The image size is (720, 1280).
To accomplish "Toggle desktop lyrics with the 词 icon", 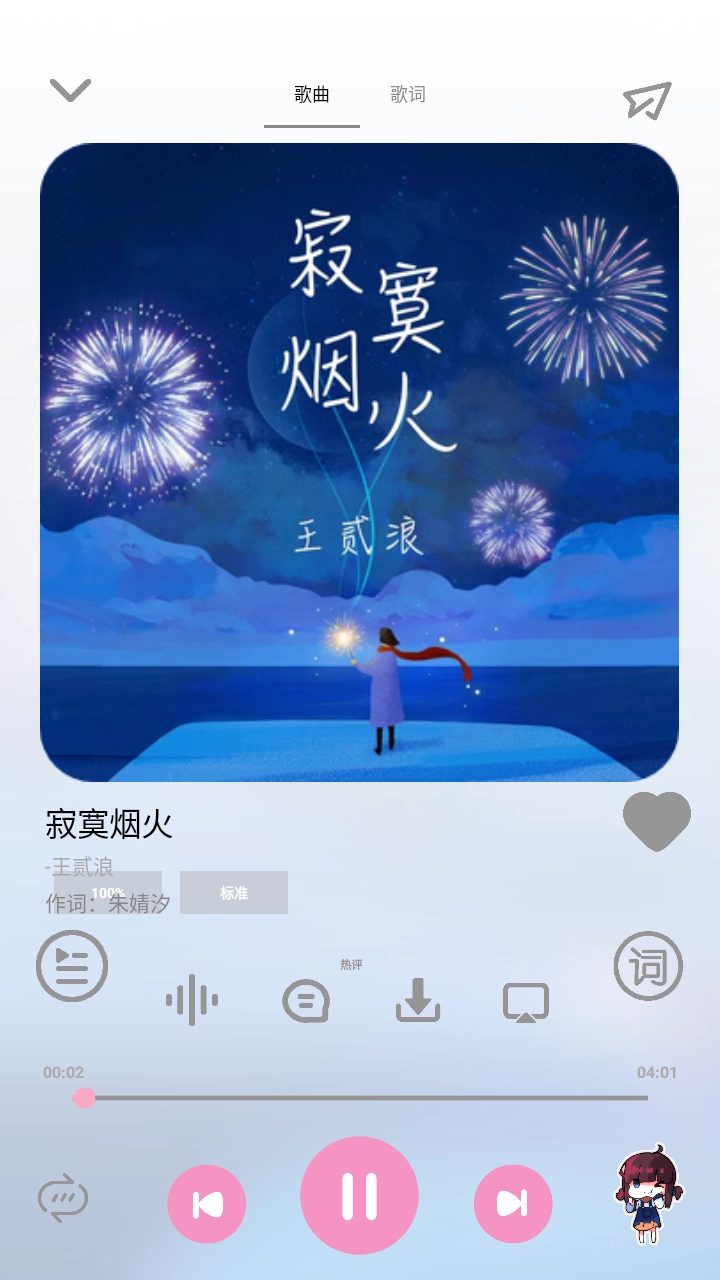I will [x=648, y=966].
